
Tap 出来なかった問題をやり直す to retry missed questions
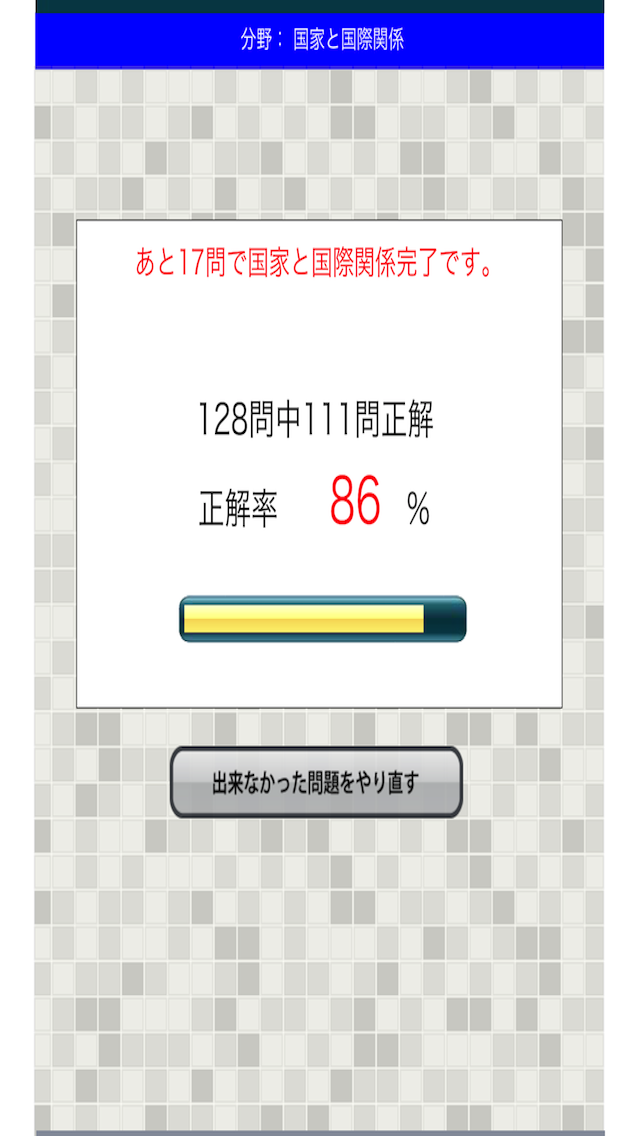(x=316, y=782)
